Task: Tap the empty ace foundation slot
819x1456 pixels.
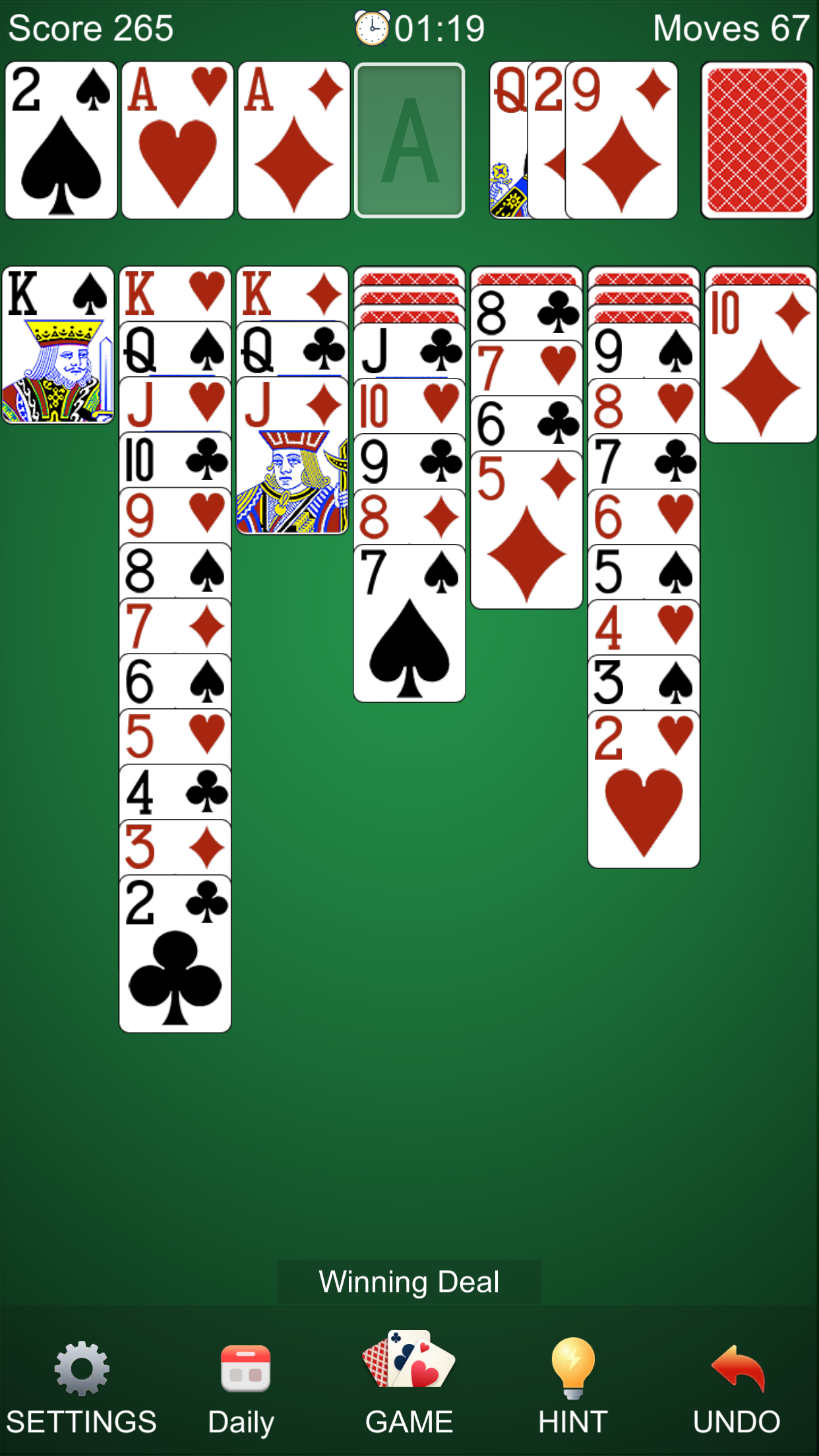Action: (409, 140)
